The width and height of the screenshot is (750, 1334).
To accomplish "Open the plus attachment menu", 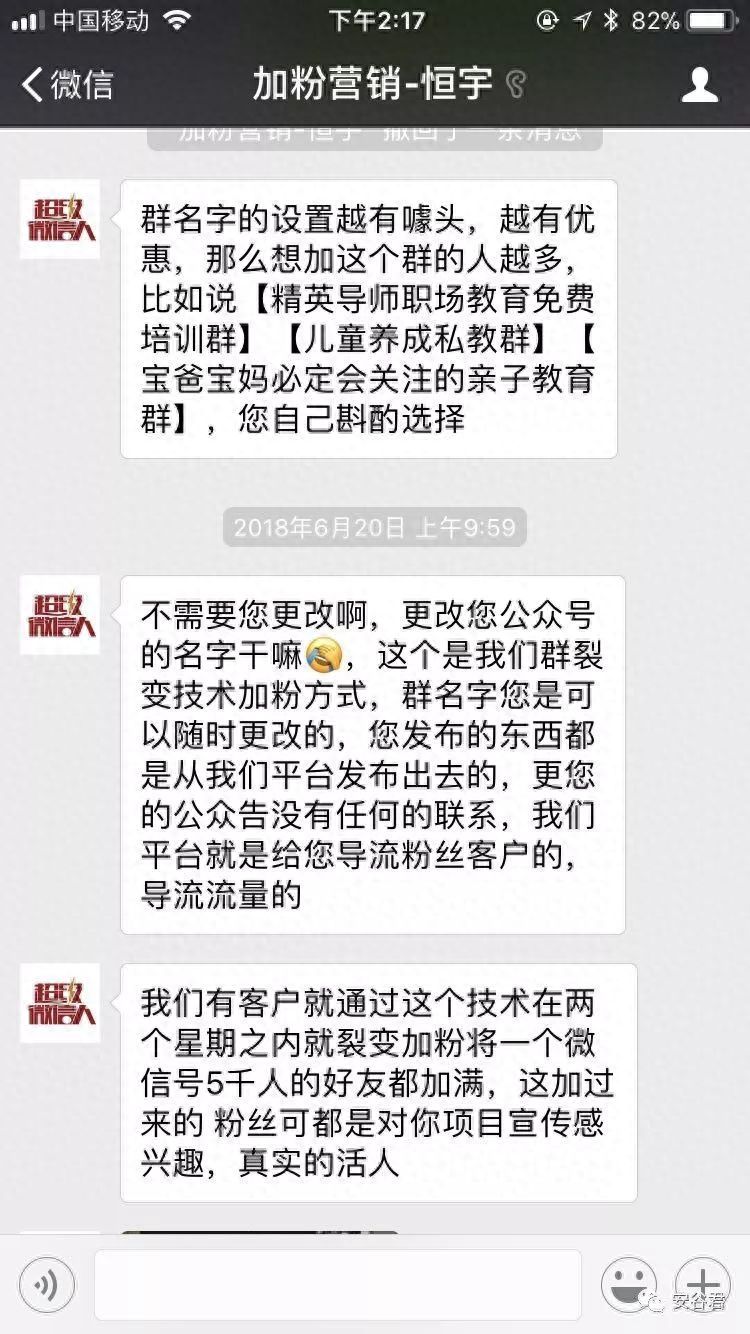I will click(702, 1283).
